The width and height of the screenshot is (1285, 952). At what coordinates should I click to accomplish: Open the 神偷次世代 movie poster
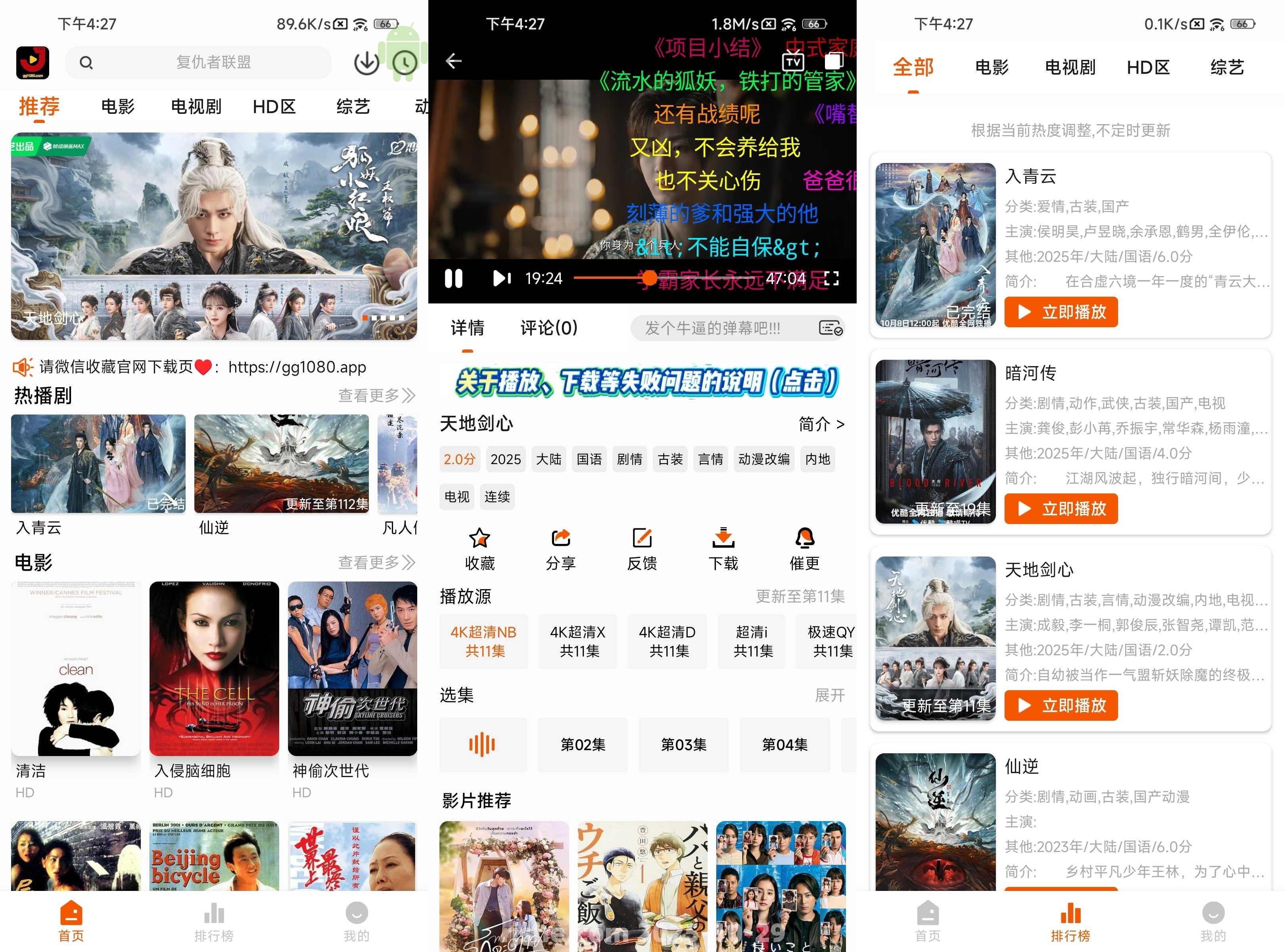tap(352, 668)
